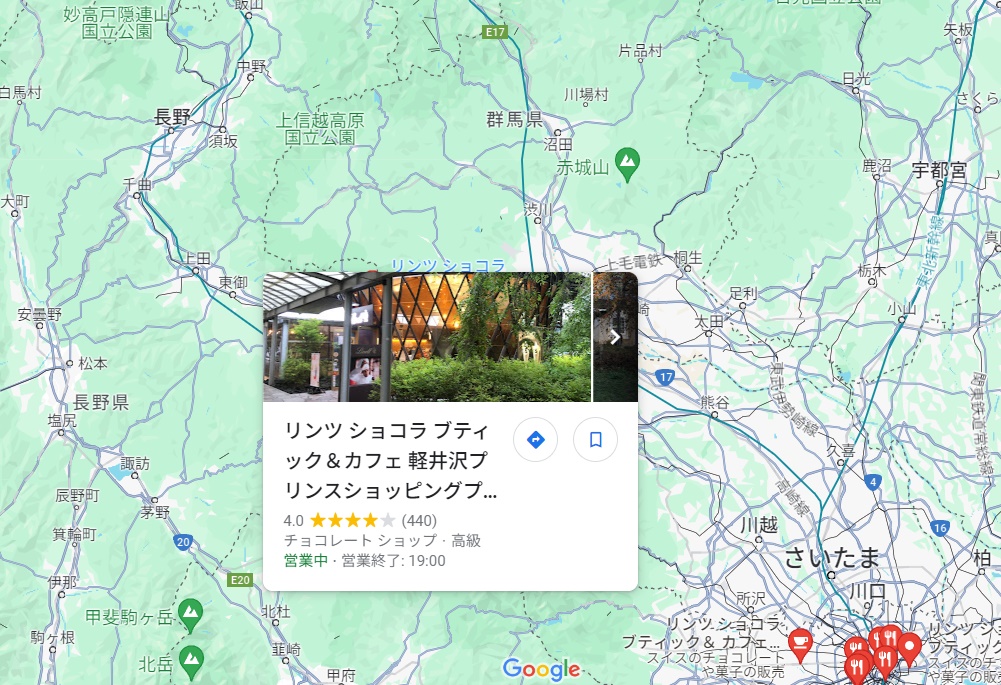Select the 北岳 mountain marker
1001x685 pixels.
tap(190, 658)
